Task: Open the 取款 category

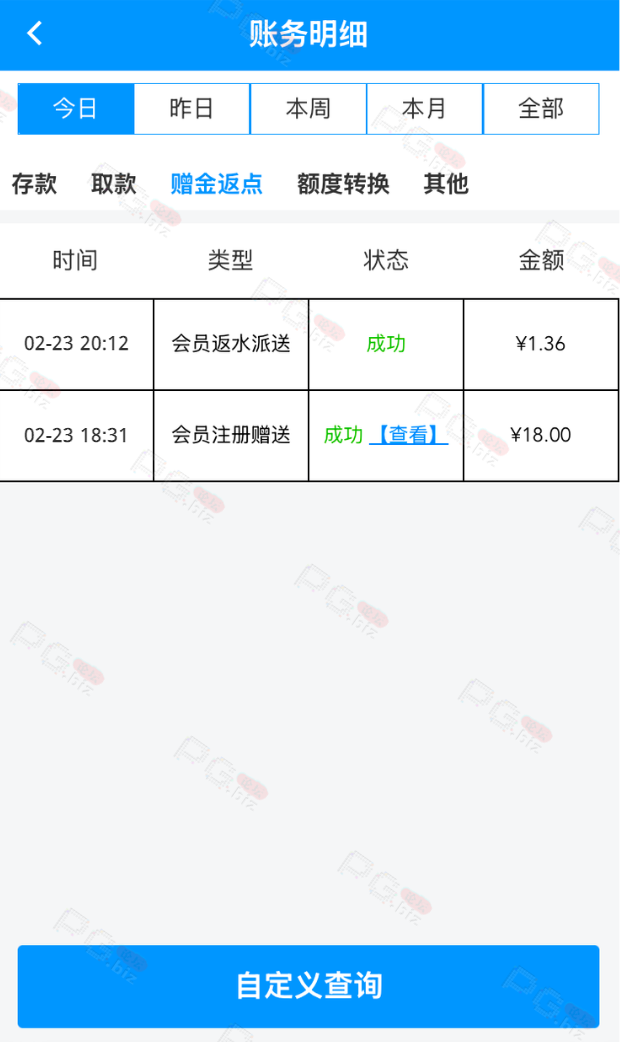Action: coord(114,183)
